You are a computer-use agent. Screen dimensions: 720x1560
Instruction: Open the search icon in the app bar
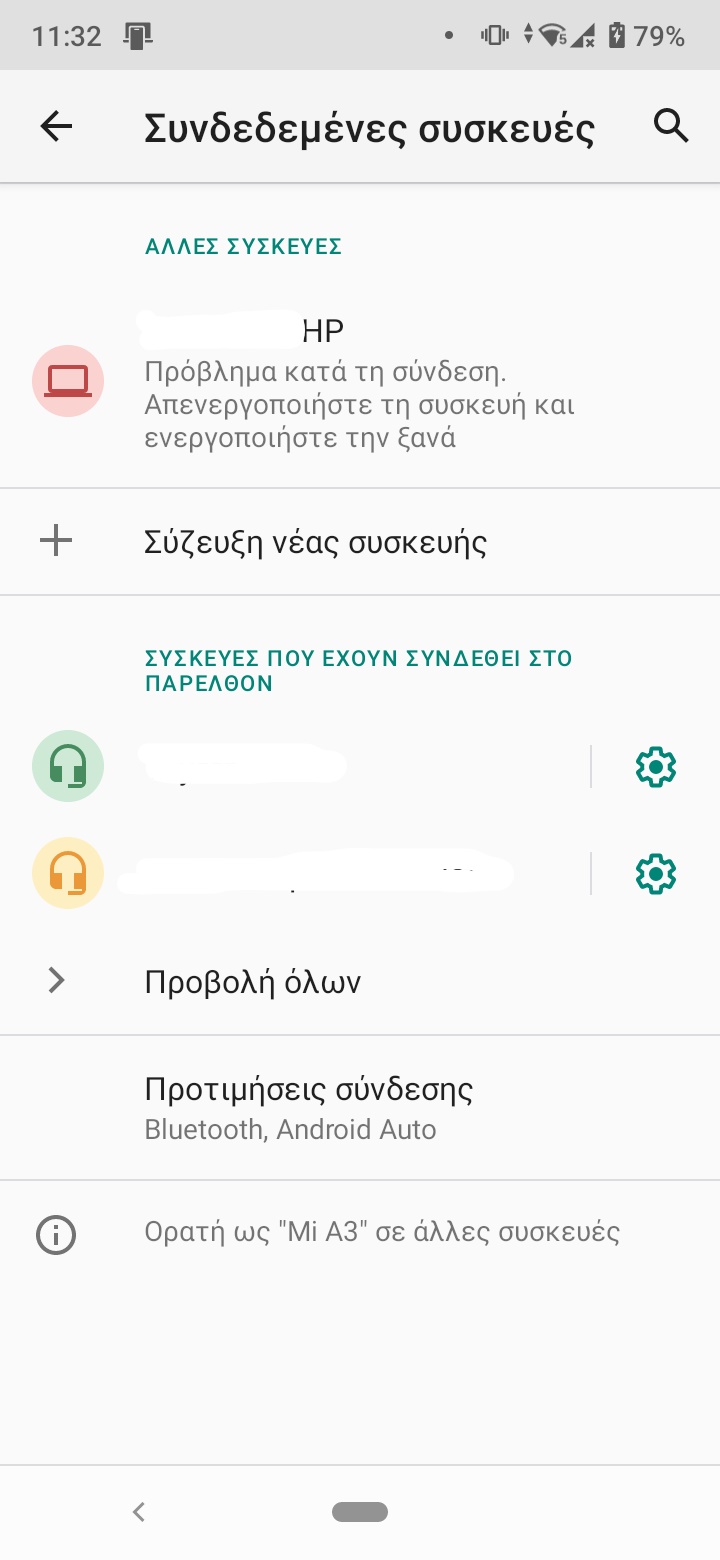(x=671, y=126)
